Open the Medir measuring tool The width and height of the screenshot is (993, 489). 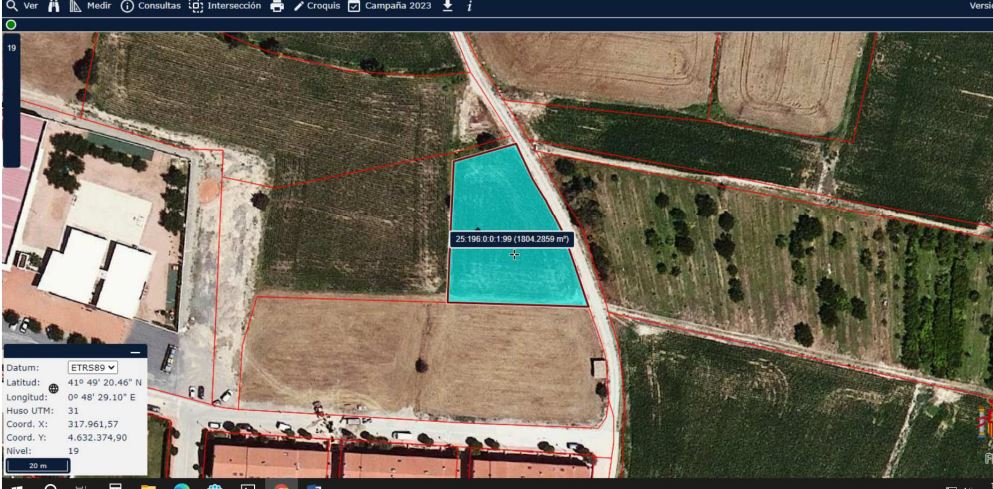coord(90,6)
